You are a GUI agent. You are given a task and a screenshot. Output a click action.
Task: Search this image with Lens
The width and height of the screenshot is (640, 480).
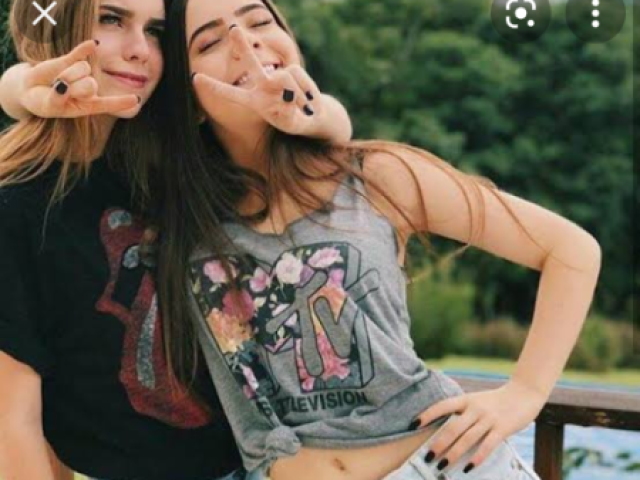[520, 14]
